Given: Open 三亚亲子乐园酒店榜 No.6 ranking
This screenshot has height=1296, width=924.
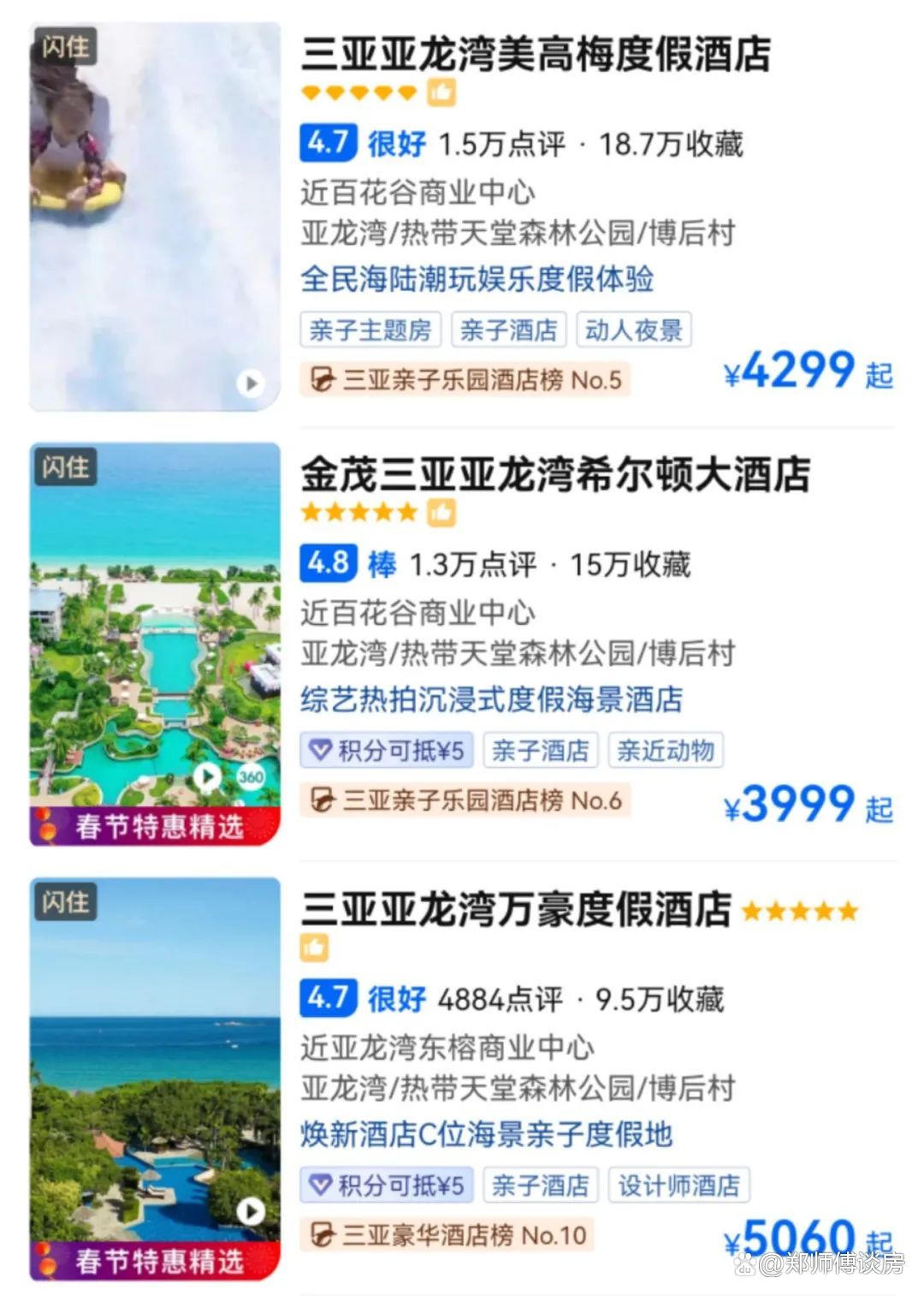Looking at the screenshot, I should (465, 800).
